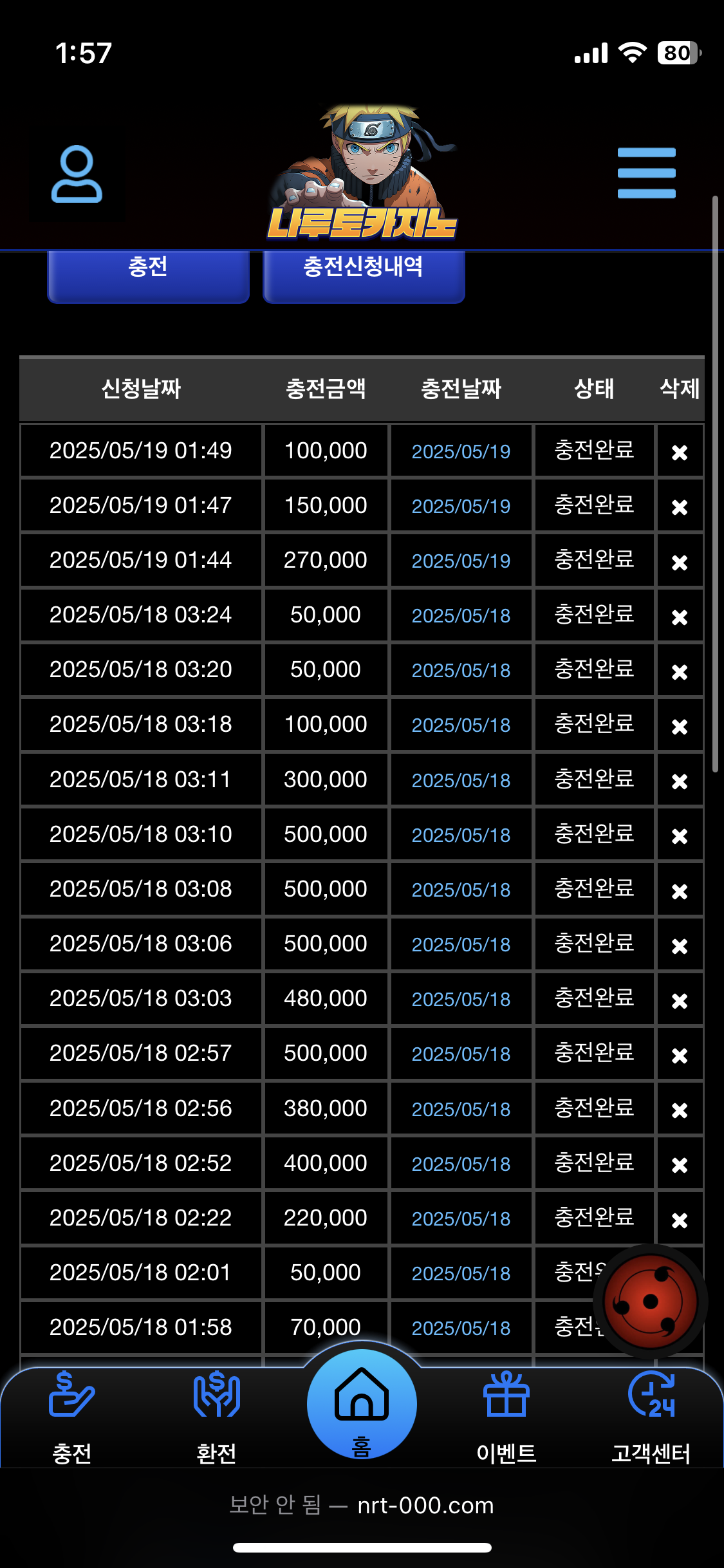Screen dimensions: 724x1568
Task: Open the hamburger menu
Action: point(646,173)
